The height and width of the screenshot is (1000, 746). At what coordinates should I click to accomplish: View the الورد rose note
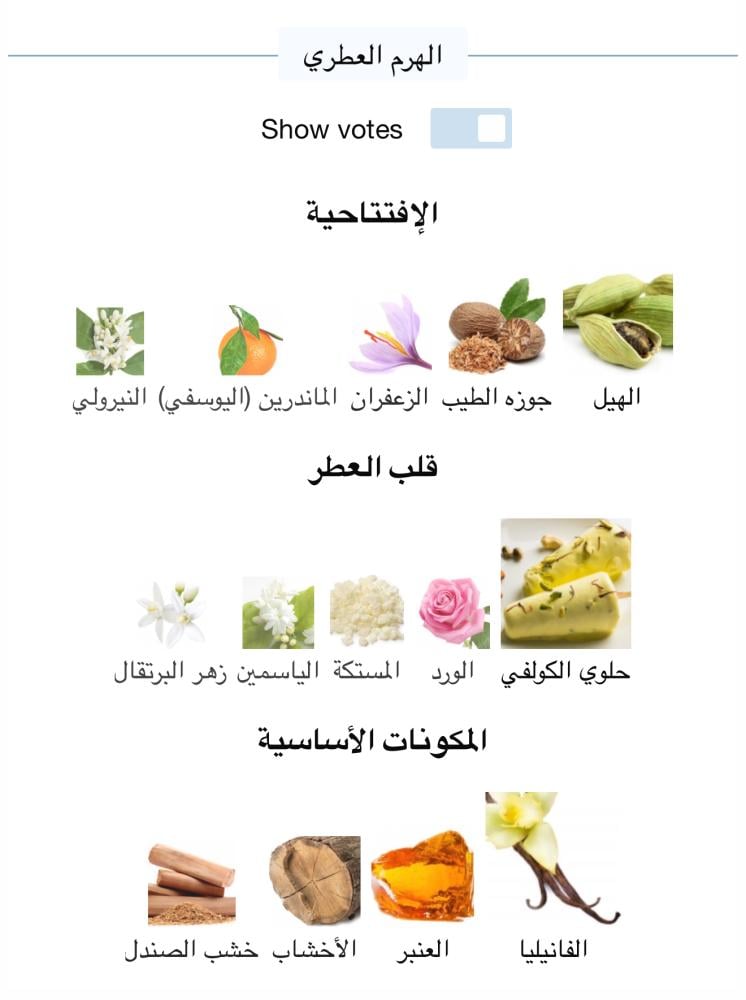point(453,610)
